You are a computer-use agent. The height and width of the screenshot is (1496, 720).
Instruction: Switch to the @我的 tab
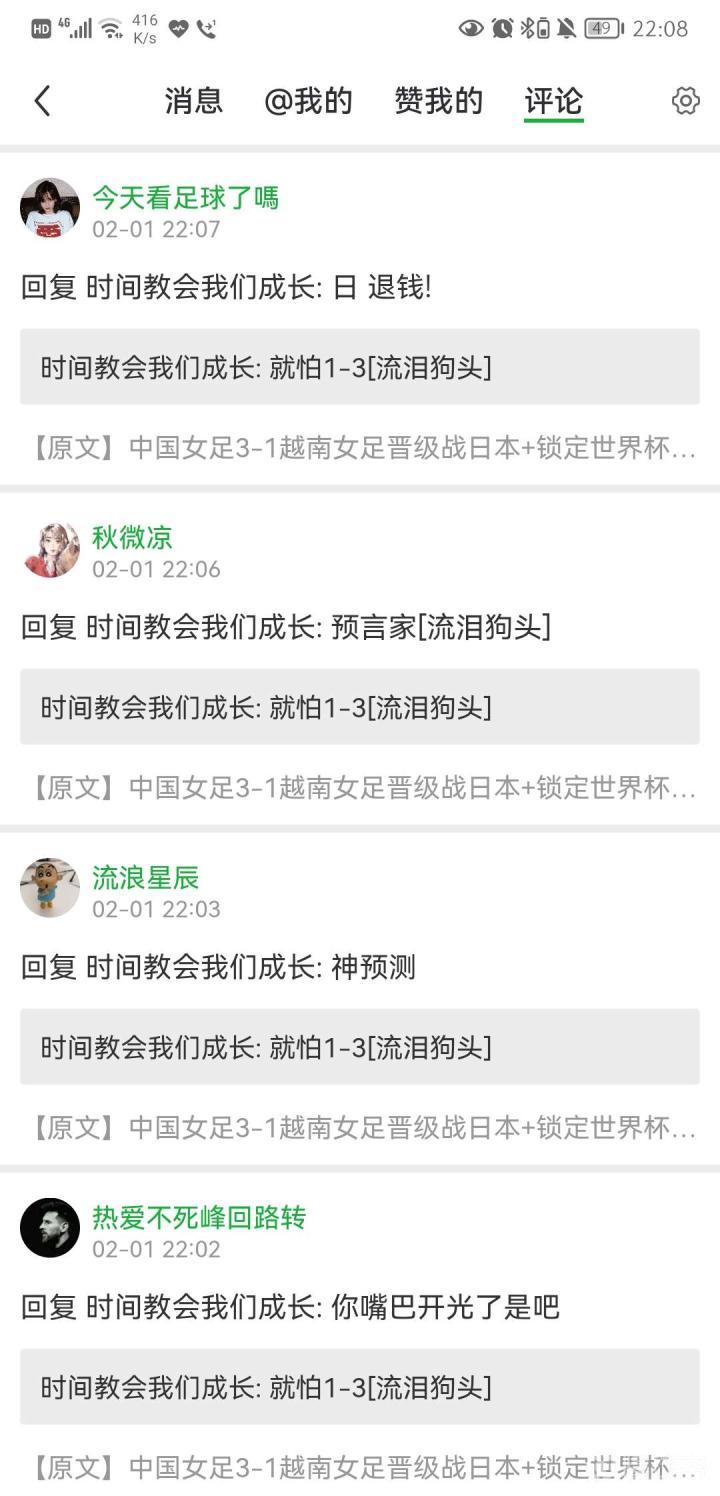coord(308,101)
